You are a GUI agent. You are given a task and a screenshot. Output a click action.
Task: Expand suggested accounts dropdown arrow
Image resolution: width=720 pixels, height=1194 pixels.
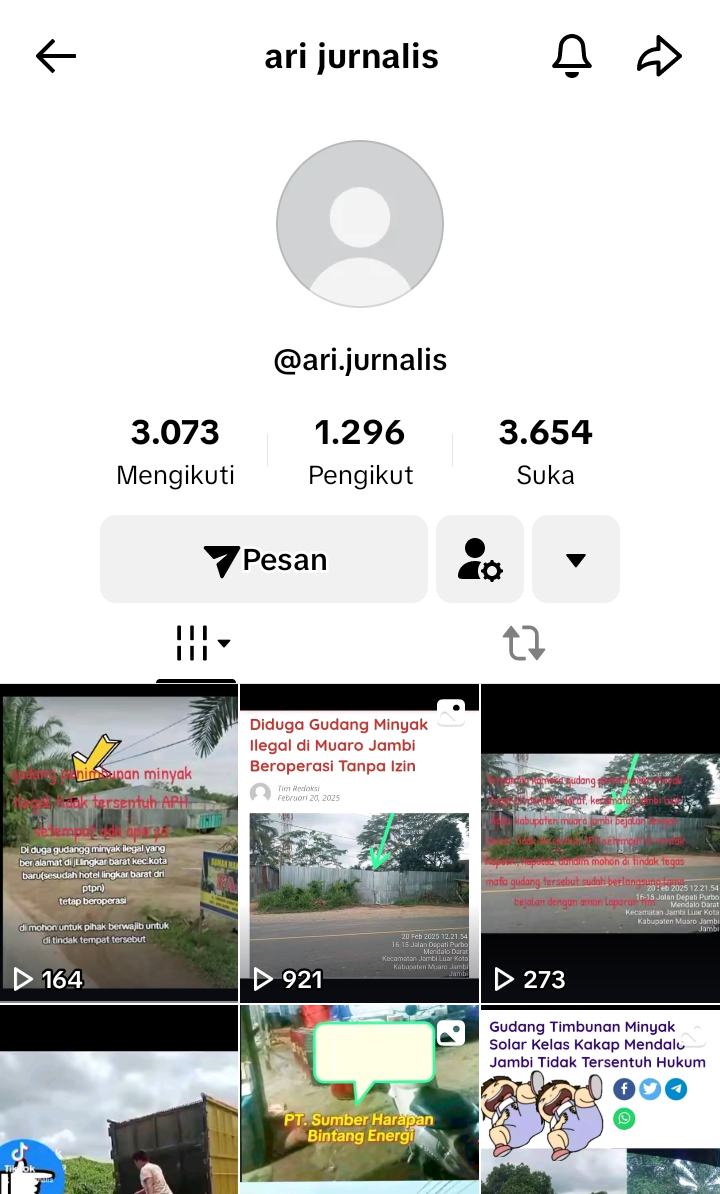[x=576, y=560]
